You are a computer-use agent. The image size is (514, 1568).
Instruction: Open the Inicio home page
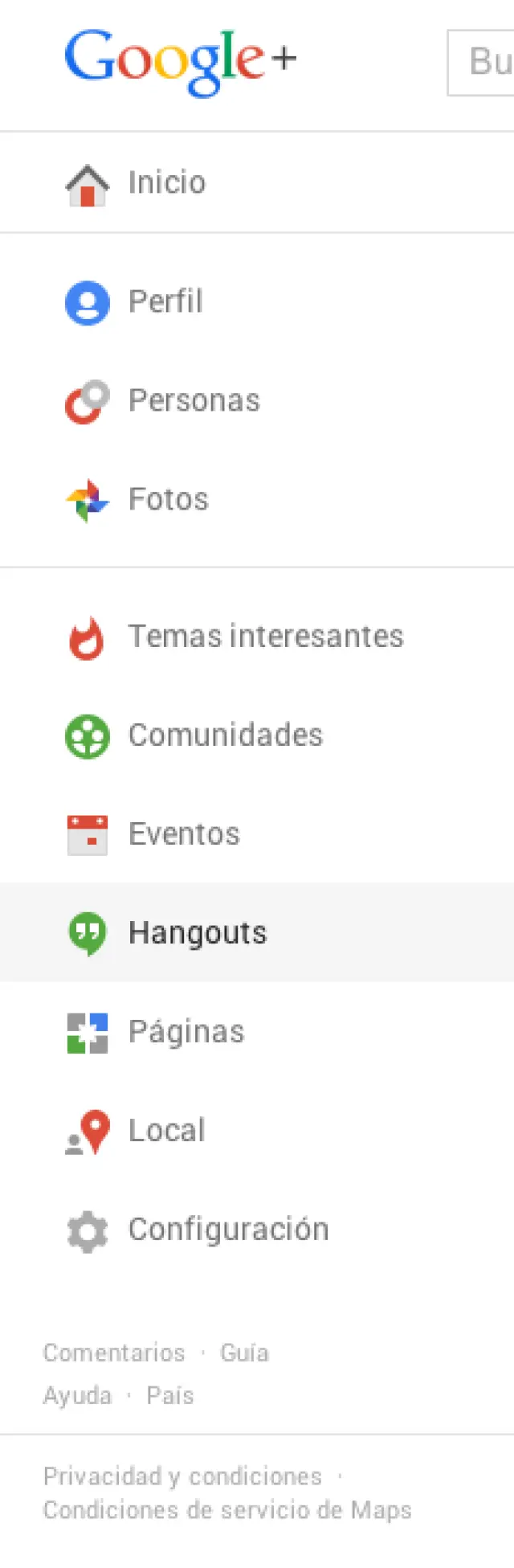coord(166,183)
